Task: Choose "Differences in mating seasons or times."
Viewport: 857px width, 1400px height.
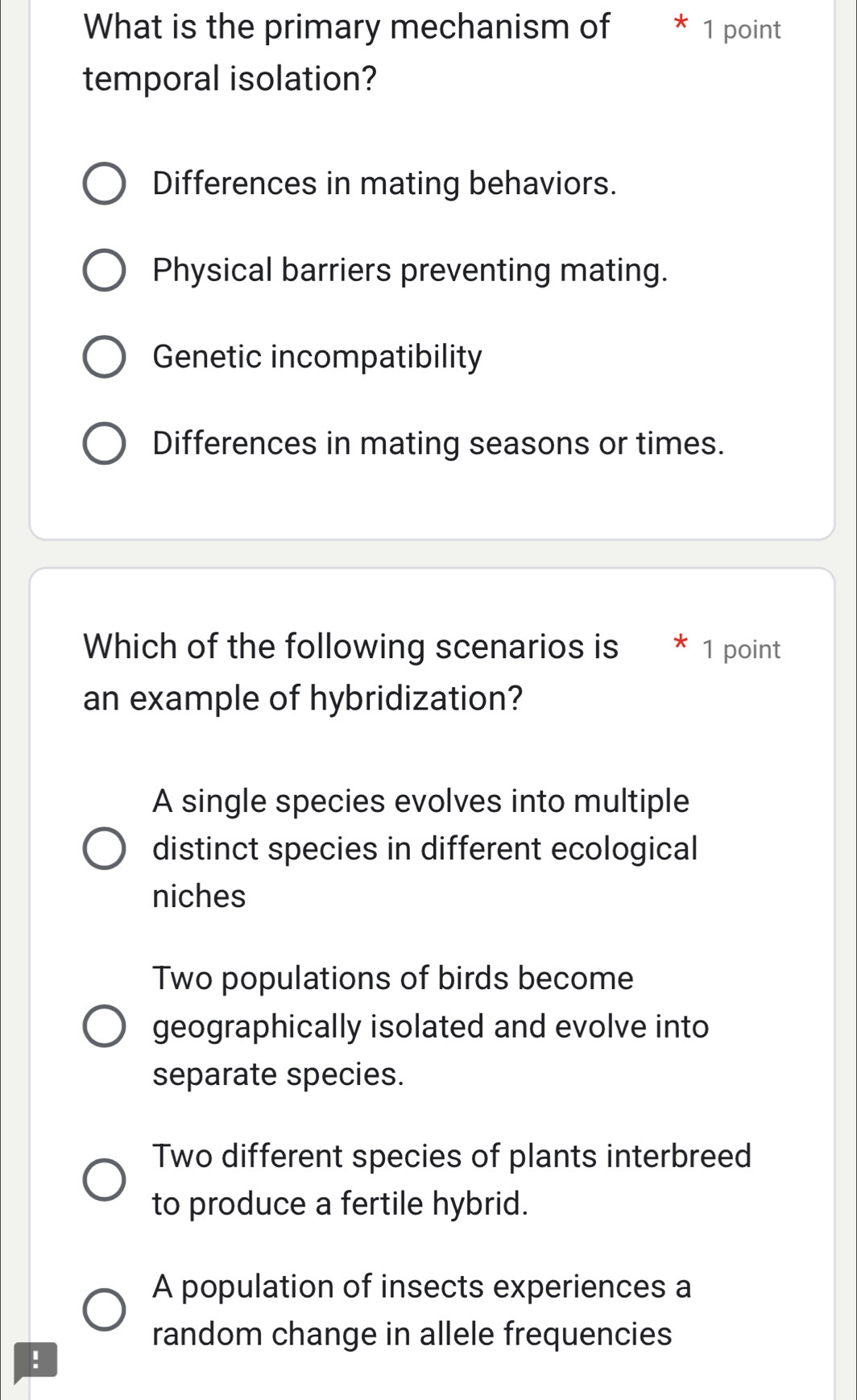Action: 103,442
